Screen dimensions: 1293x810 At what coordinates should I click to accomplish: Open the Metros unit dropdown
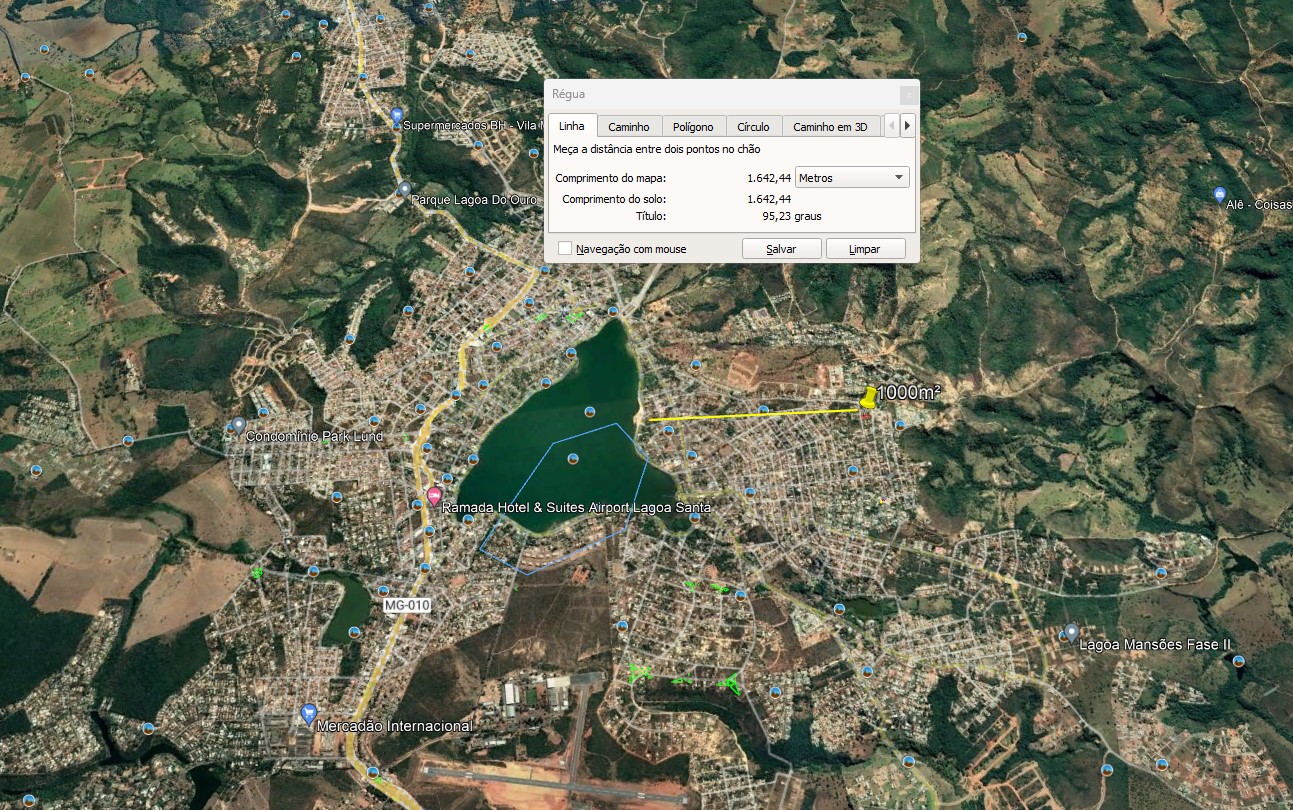tap(852, 178)
